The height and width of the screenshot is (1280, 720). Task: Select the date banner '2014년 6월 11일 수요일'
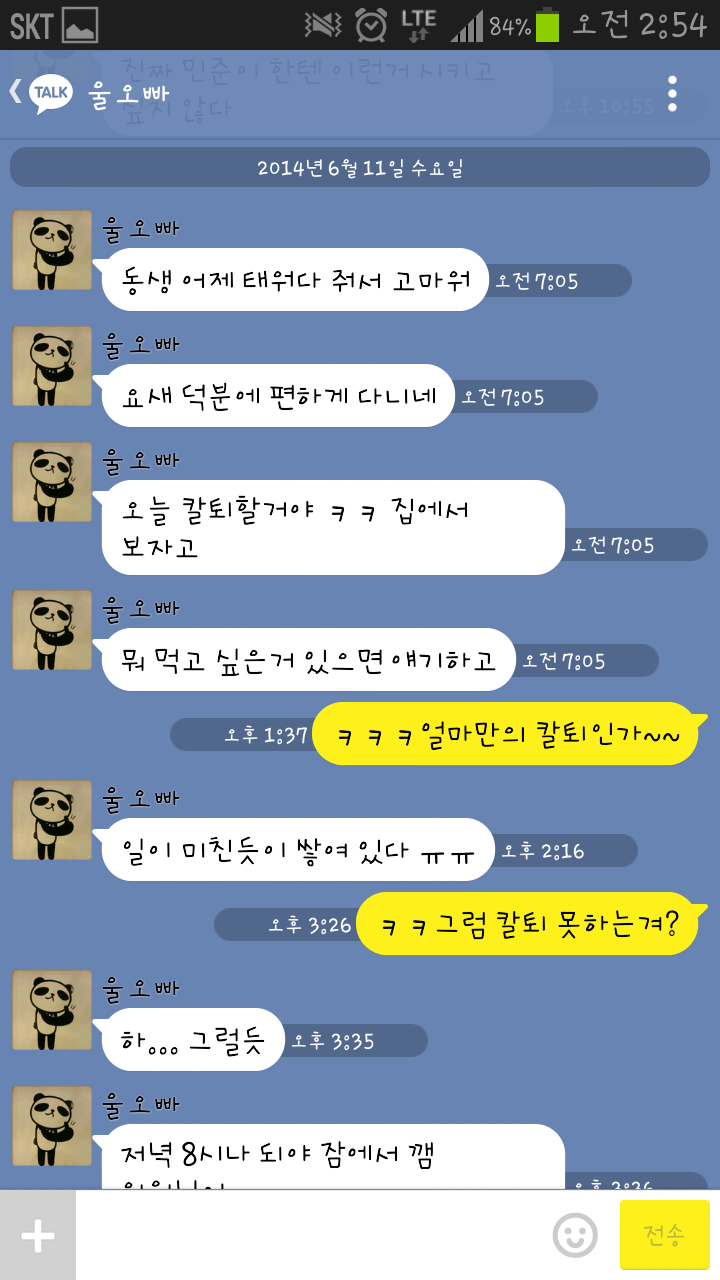click(360, 167)
